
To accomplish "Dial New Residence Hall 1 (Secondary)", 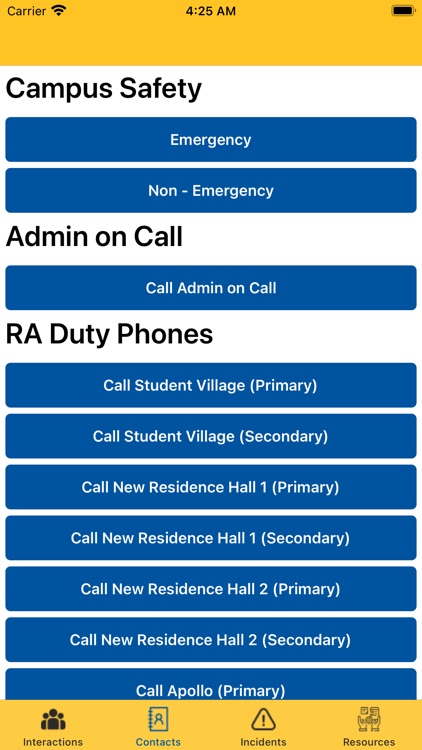I will pyautogui.click(x=211, y=538).
